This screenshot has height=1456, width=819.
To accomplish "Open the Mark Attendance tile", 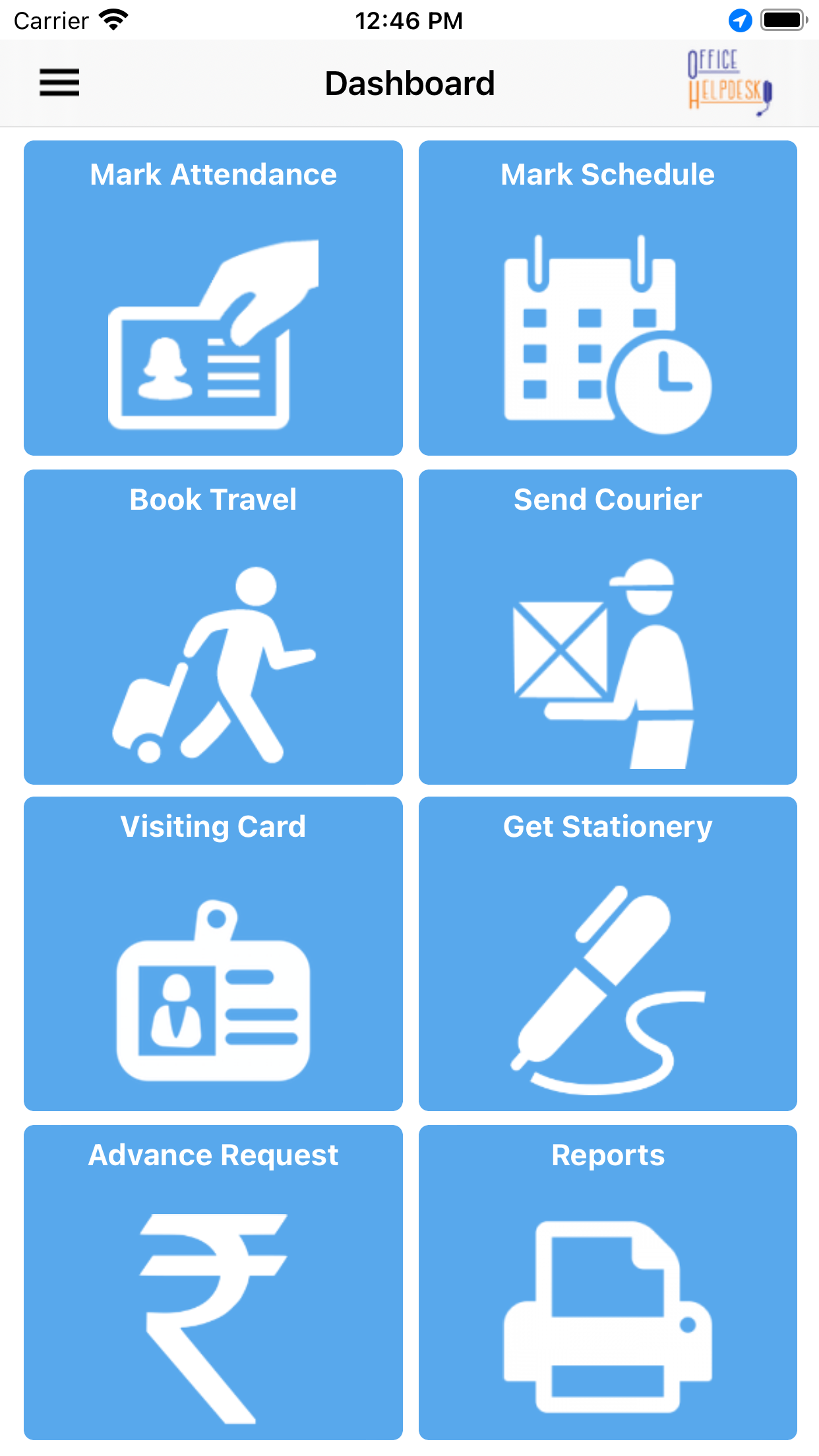I will pos(213,298).
